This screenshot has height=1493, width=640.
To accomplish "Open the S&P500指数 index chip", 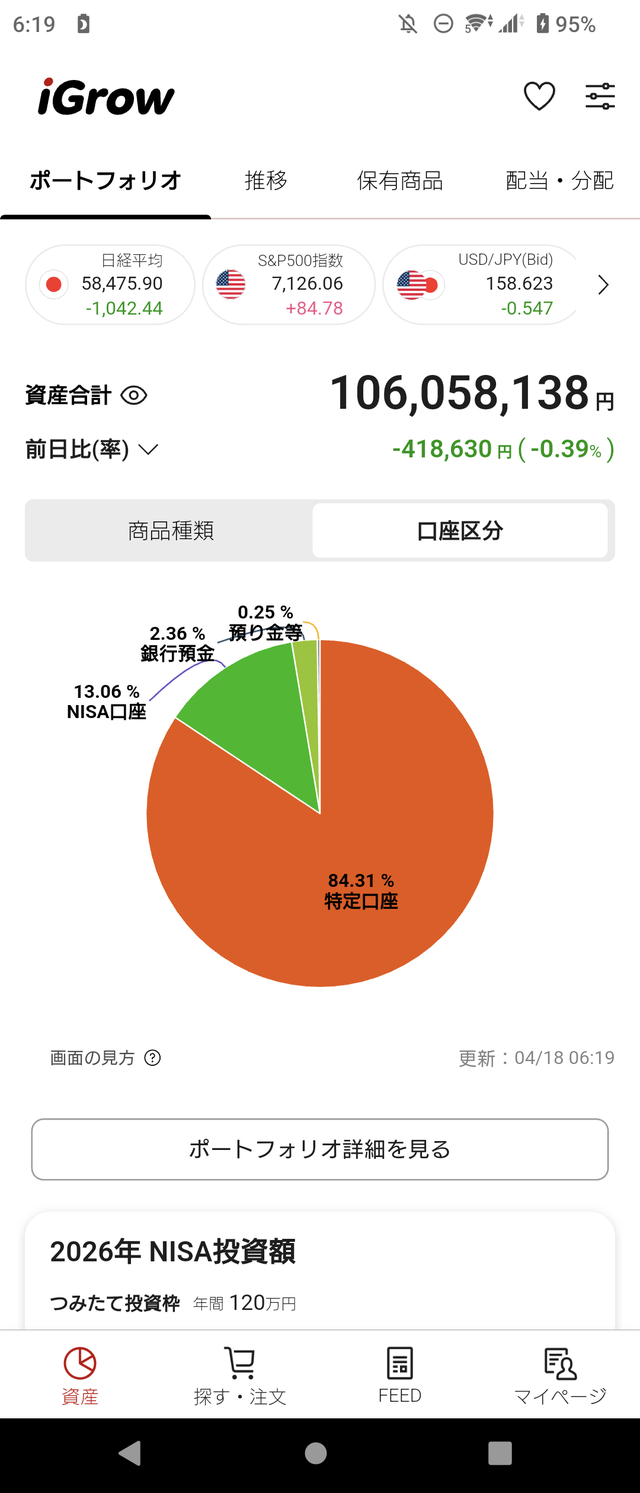I will [288, 285].
